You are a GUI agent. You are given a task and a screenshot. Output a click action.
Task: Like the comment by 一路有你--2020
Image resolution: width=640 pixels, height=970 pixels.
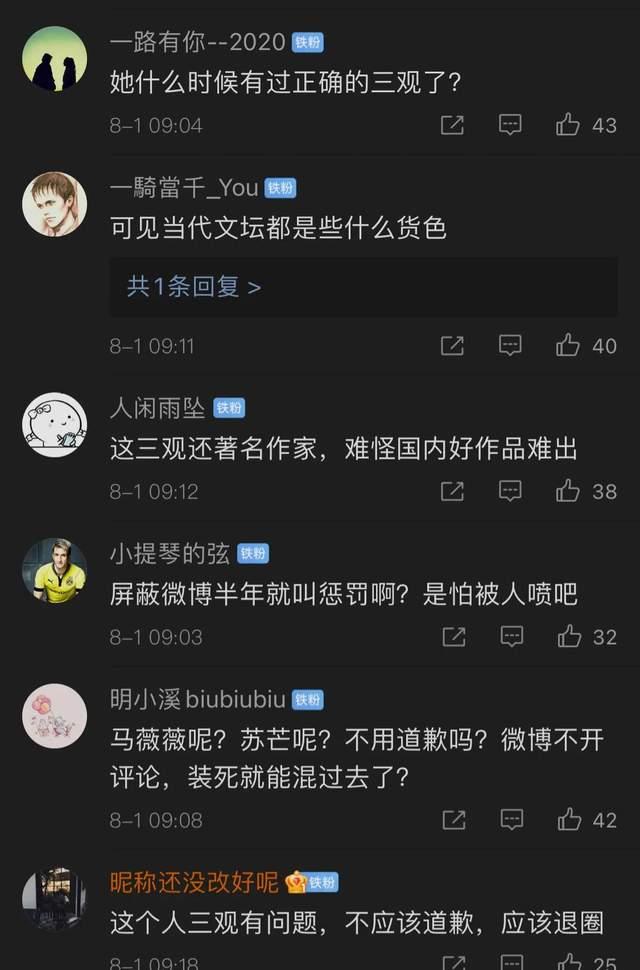coord(569,125)
